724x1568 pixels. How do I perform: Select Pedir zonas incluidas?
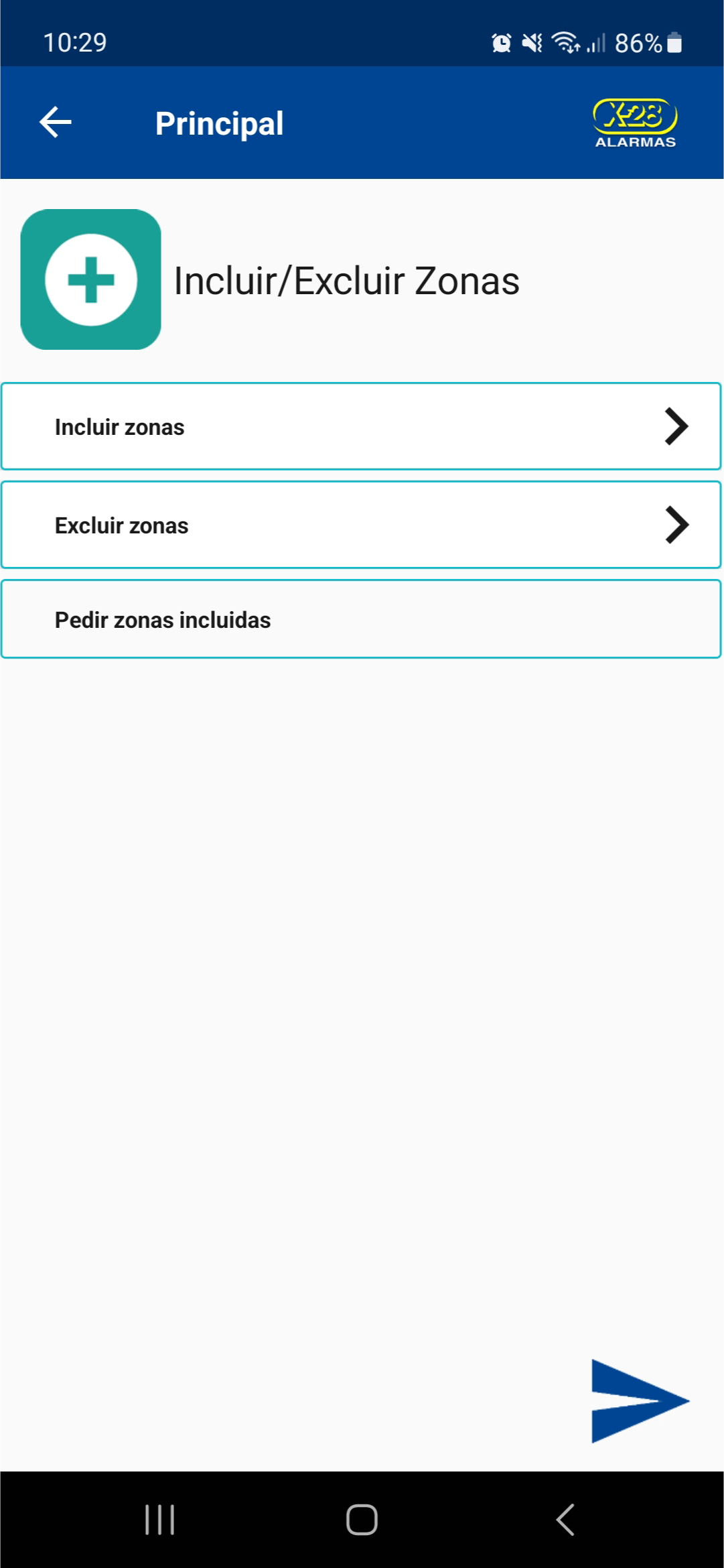pos(361,619)
